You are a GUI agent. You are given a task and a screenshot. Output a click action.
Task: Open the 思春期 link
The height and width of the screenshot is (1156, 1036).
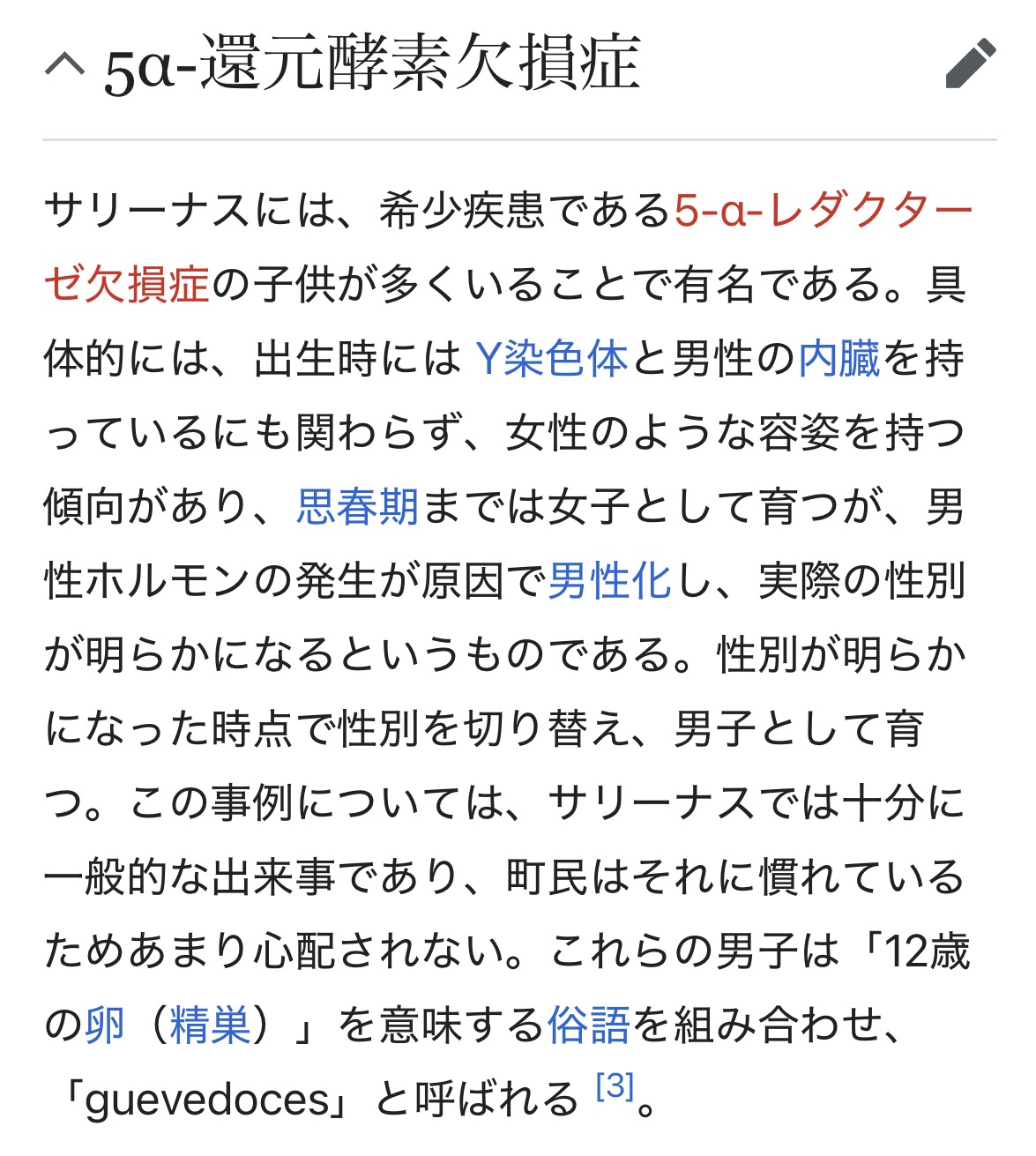357,507
